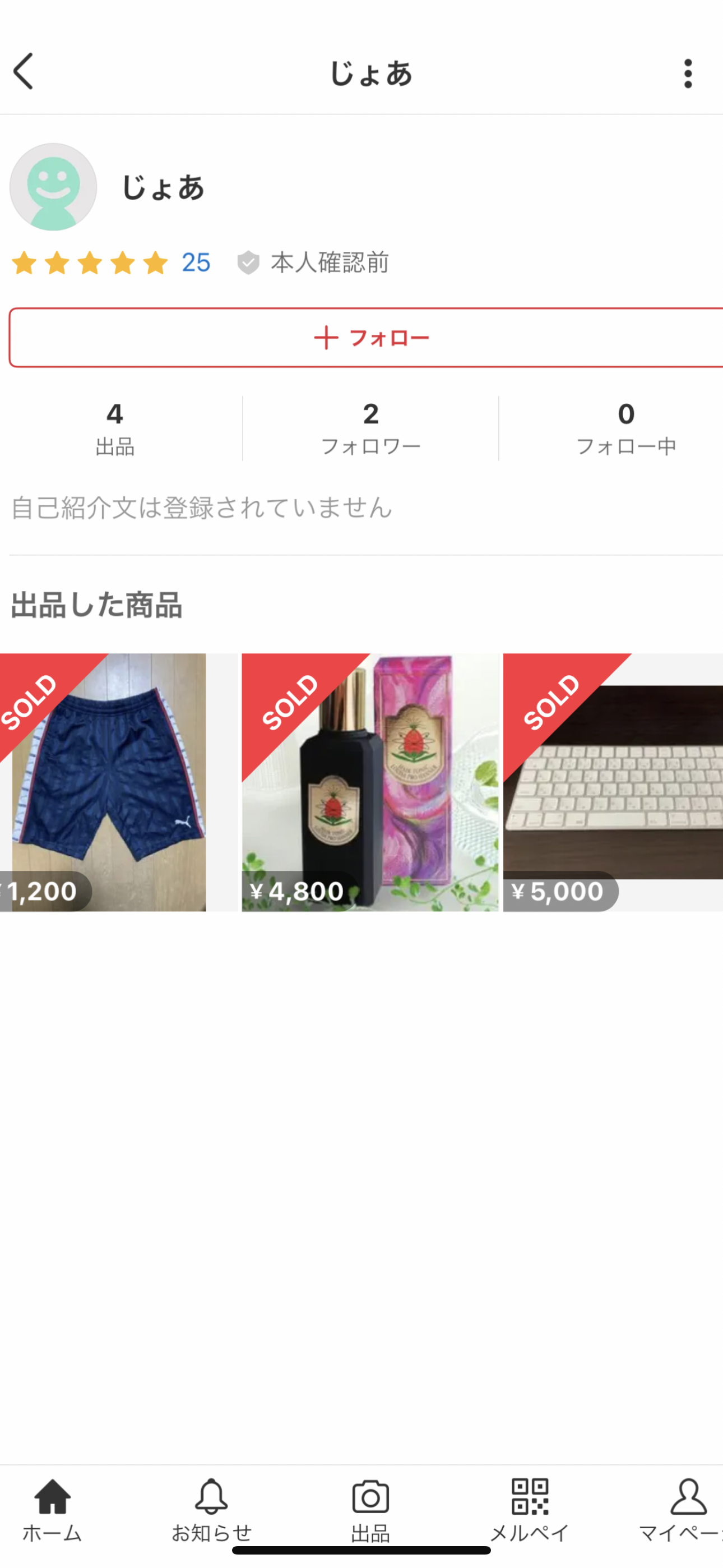Go back using the back arrow
The width and height of the screenshot is (723, 1568).
click(x=24, y=72)
